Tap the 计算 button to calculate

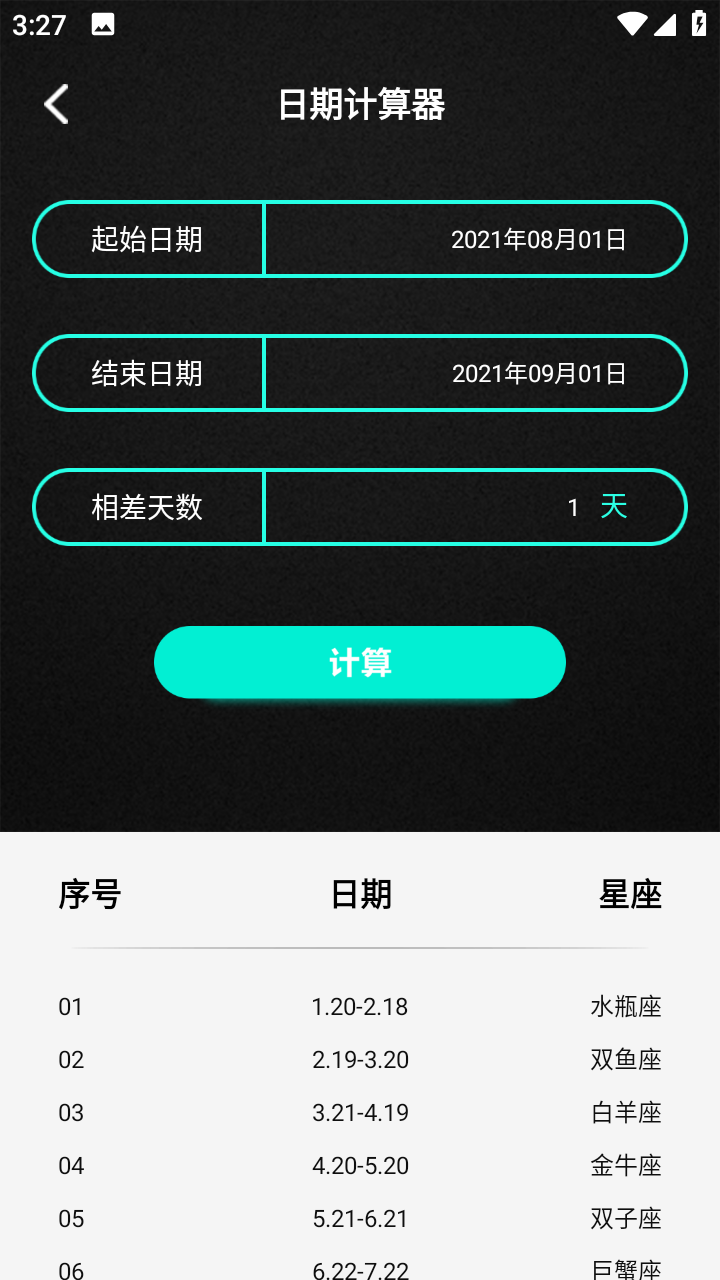[360, 662]
